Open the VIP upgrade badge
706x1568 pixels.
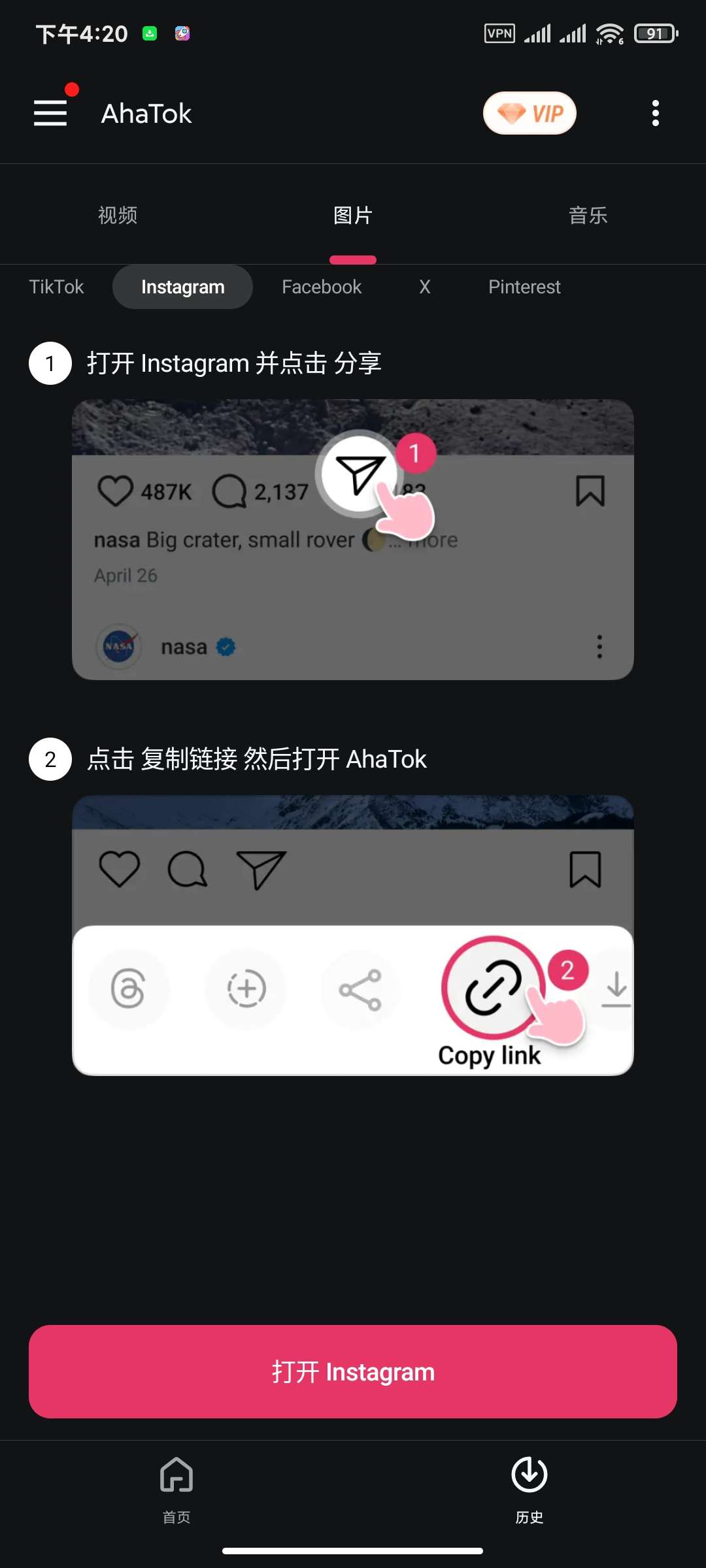[529, 114]
